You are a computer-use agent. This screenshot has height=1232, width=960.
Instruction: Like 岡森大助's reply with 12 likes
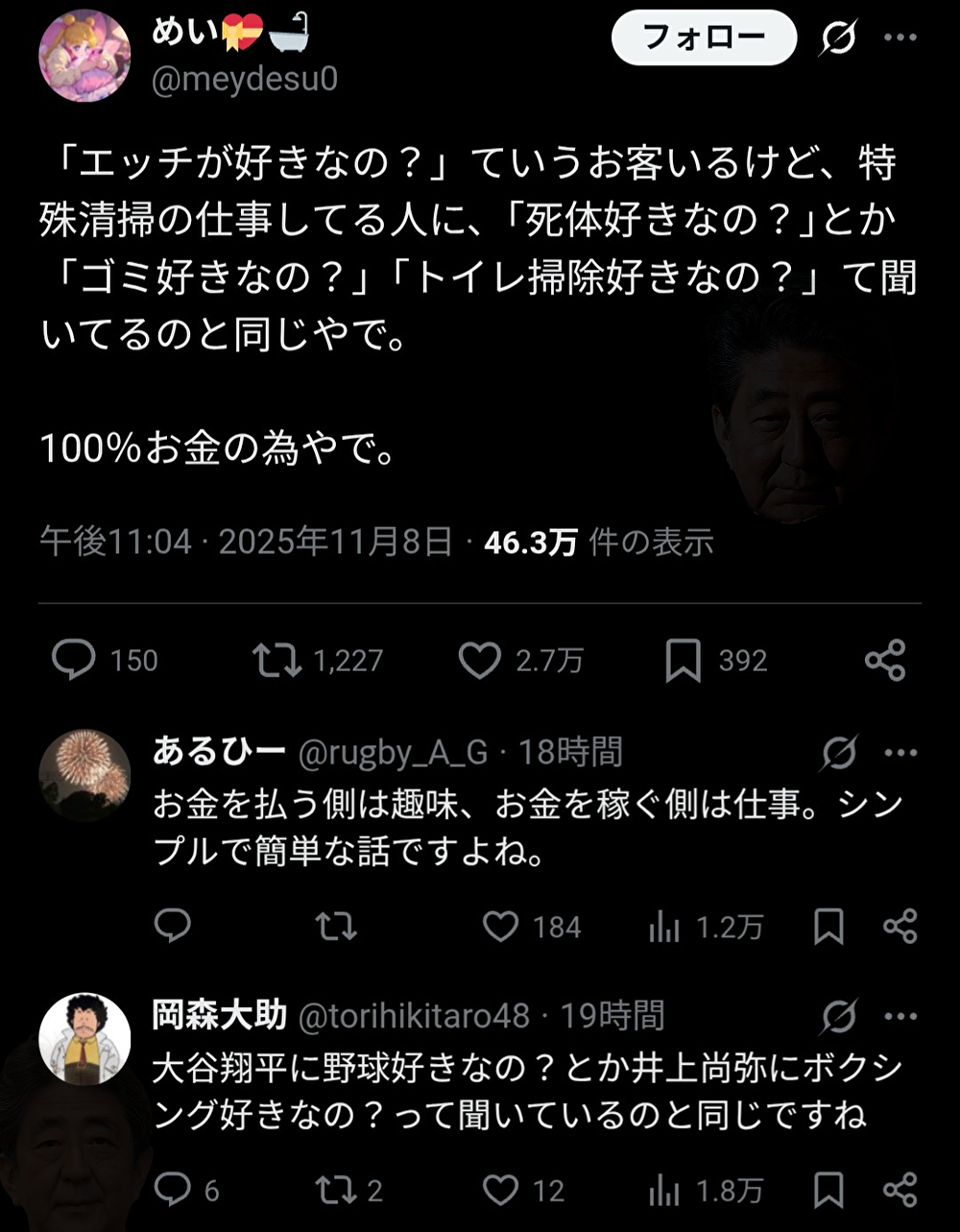(x=500, y=1191)
